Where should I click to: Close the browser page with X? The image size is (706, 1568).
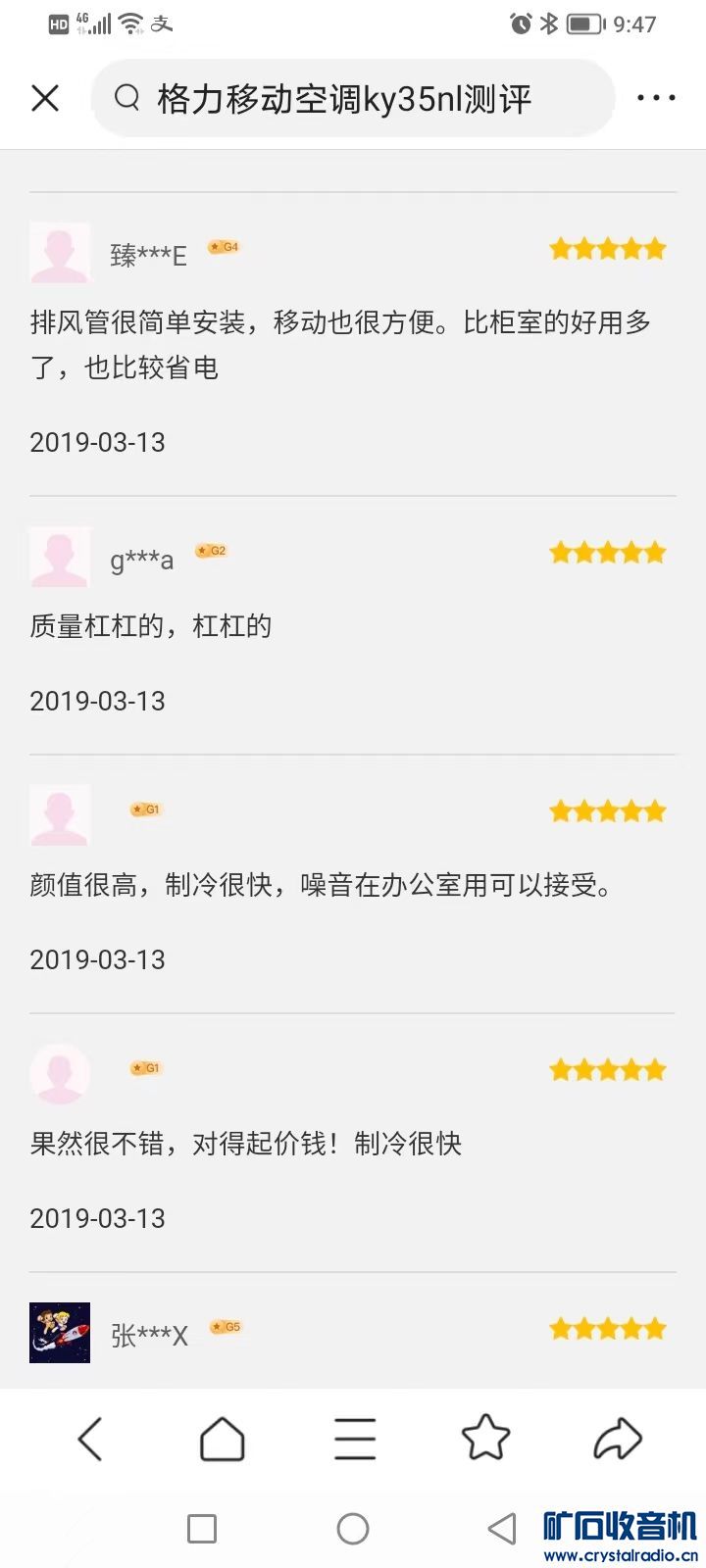pos(45,98)
